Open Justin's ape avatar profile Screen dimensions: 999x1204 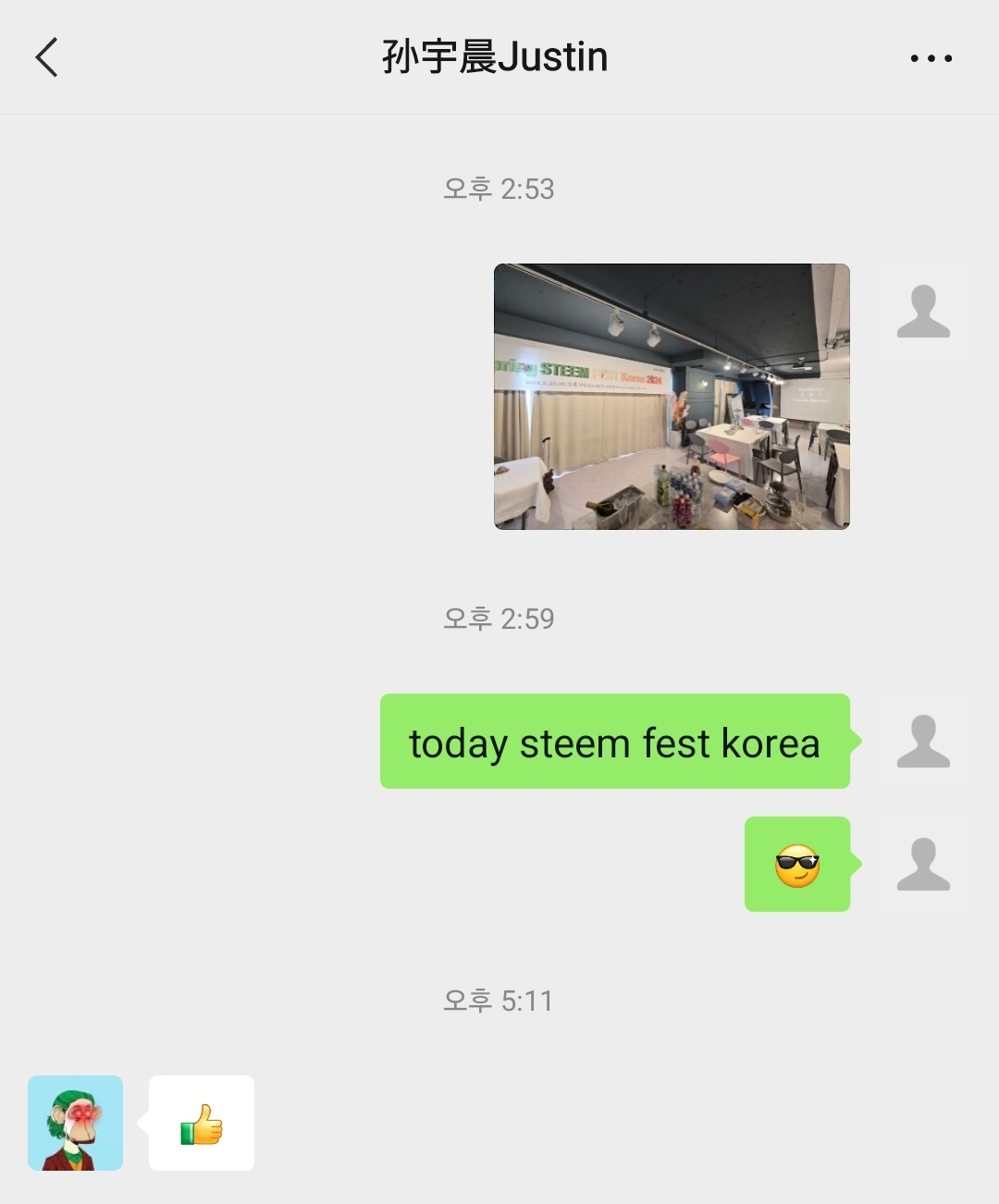(75, 1123)
